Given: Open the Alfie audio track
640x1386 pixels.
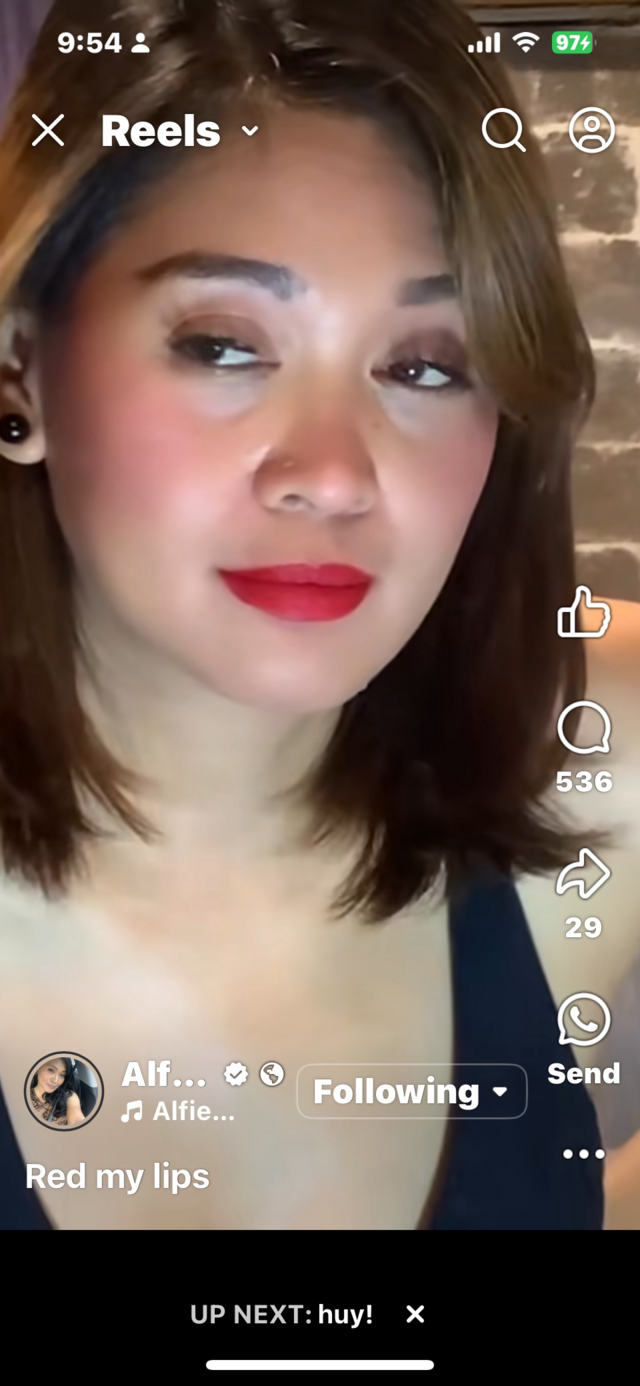Looking at the screenshot, I should point(180,1112).
